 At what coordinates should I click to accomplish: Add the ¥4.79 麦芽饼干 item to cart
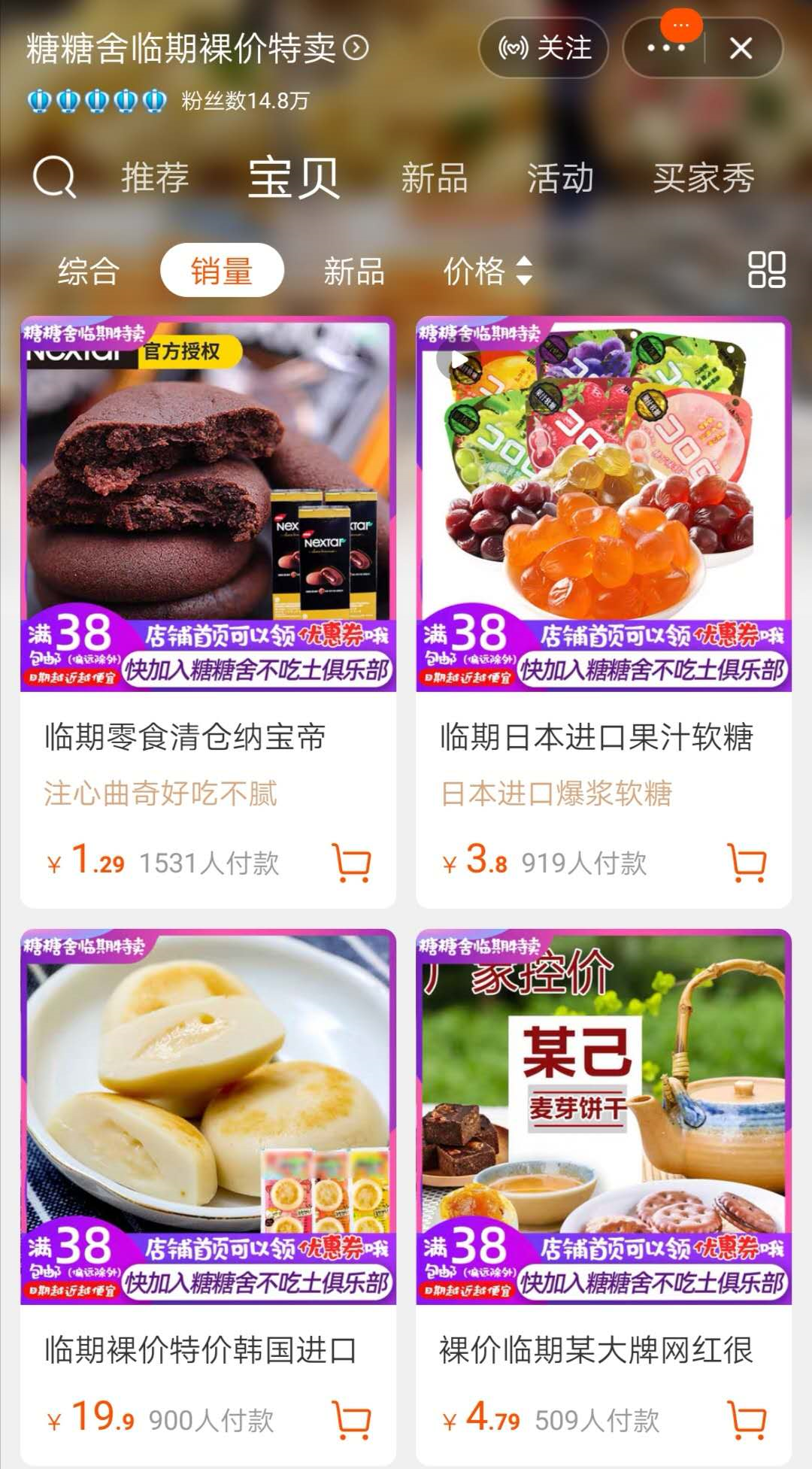(x=747, y=1419)
